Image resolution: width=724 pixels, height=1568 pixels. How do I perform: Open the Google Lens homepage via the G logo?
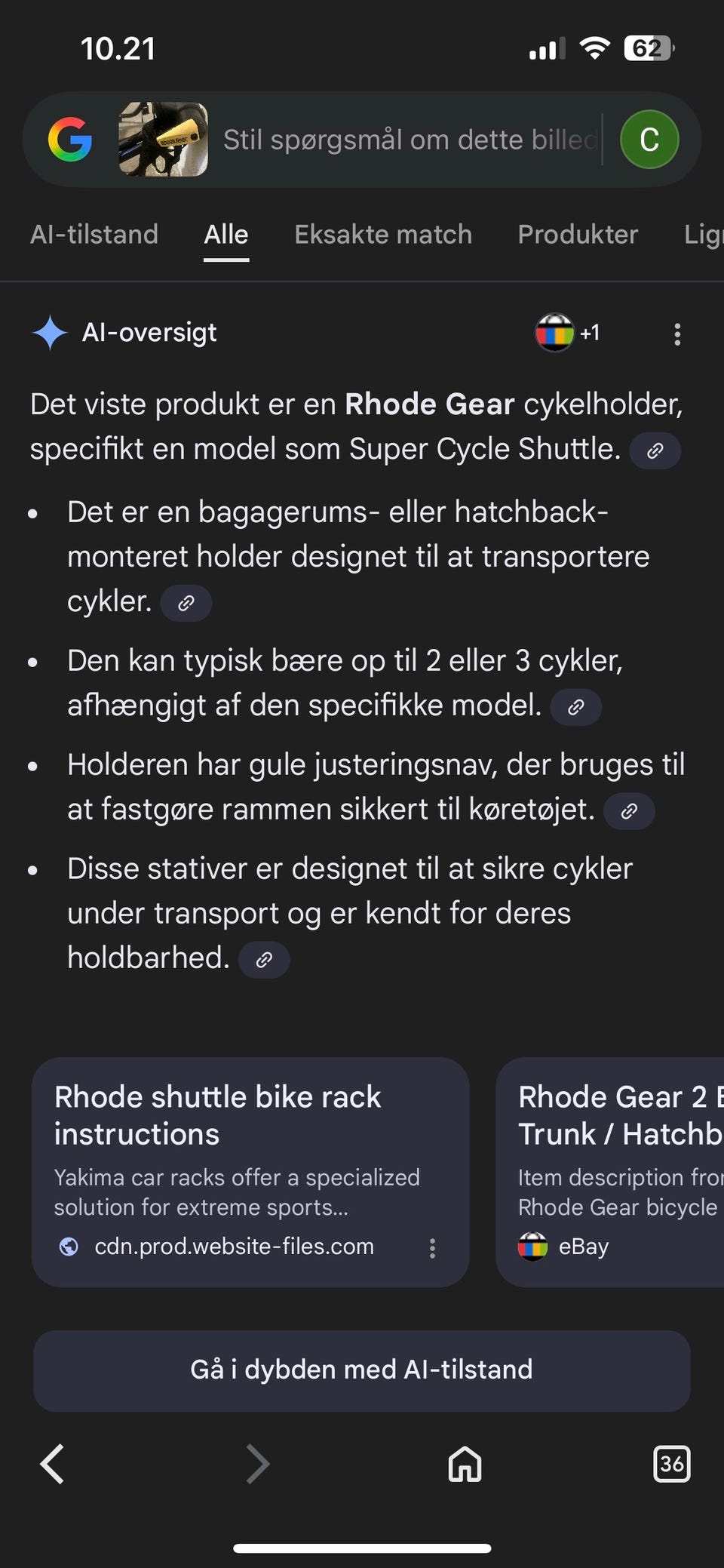(71, 139)
